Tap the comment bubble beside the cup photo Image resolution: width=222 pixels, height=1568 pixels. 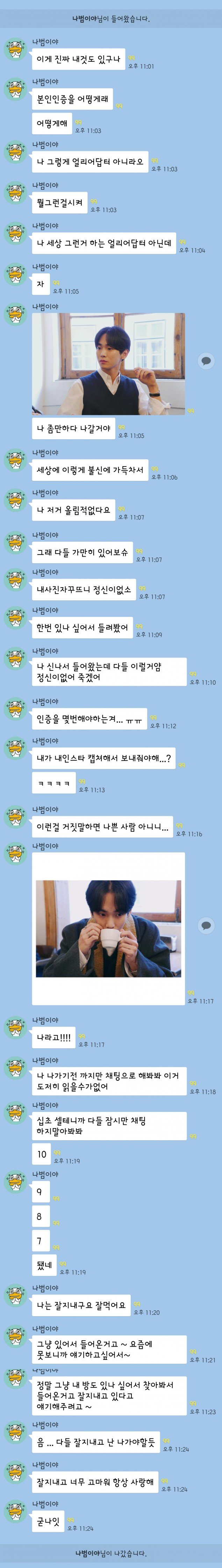206,925
